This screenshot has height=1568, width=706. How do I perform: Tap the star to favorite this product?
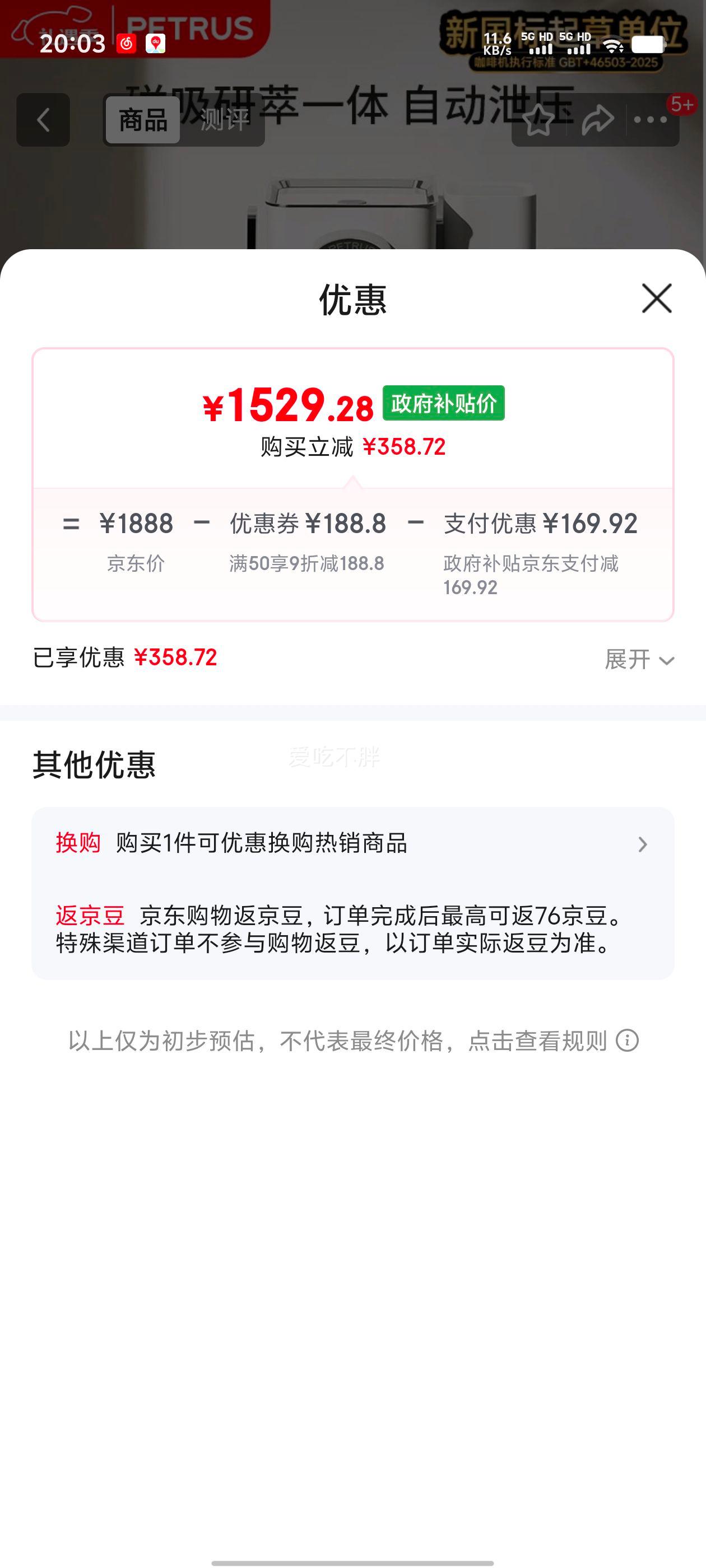tap(538, 119)
